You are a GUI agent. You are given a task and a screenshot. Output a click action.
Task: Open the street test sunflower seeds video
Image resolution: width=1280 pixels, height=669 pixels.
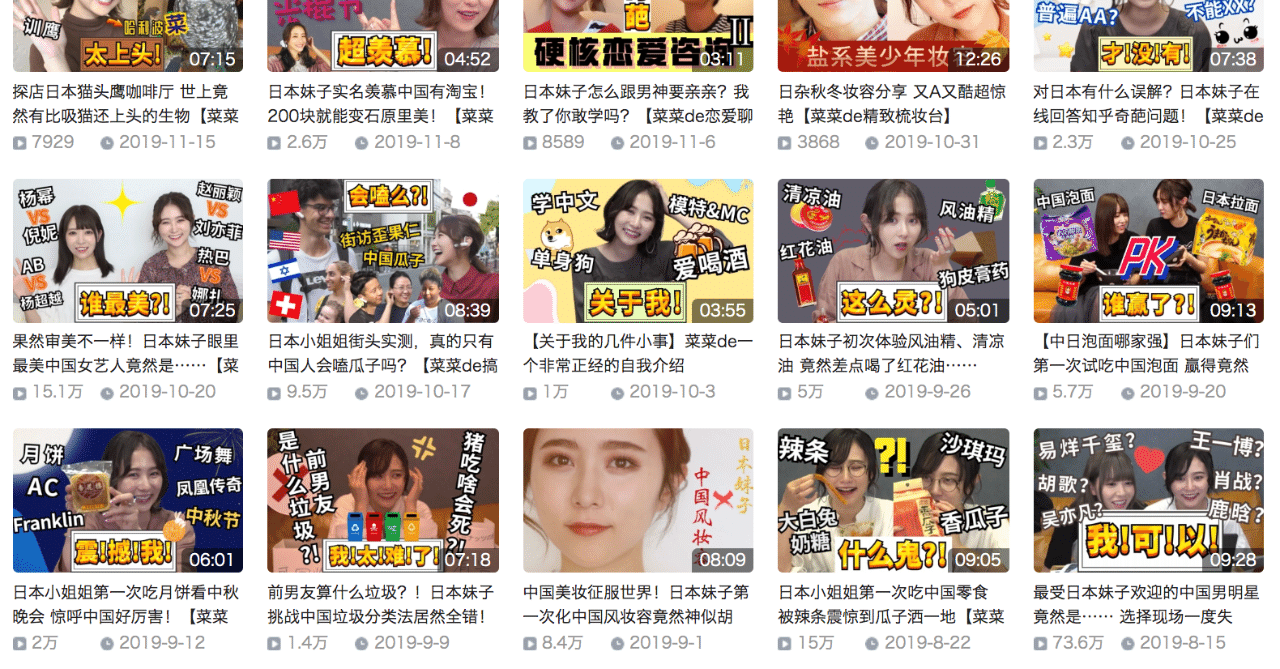(382, 251)
